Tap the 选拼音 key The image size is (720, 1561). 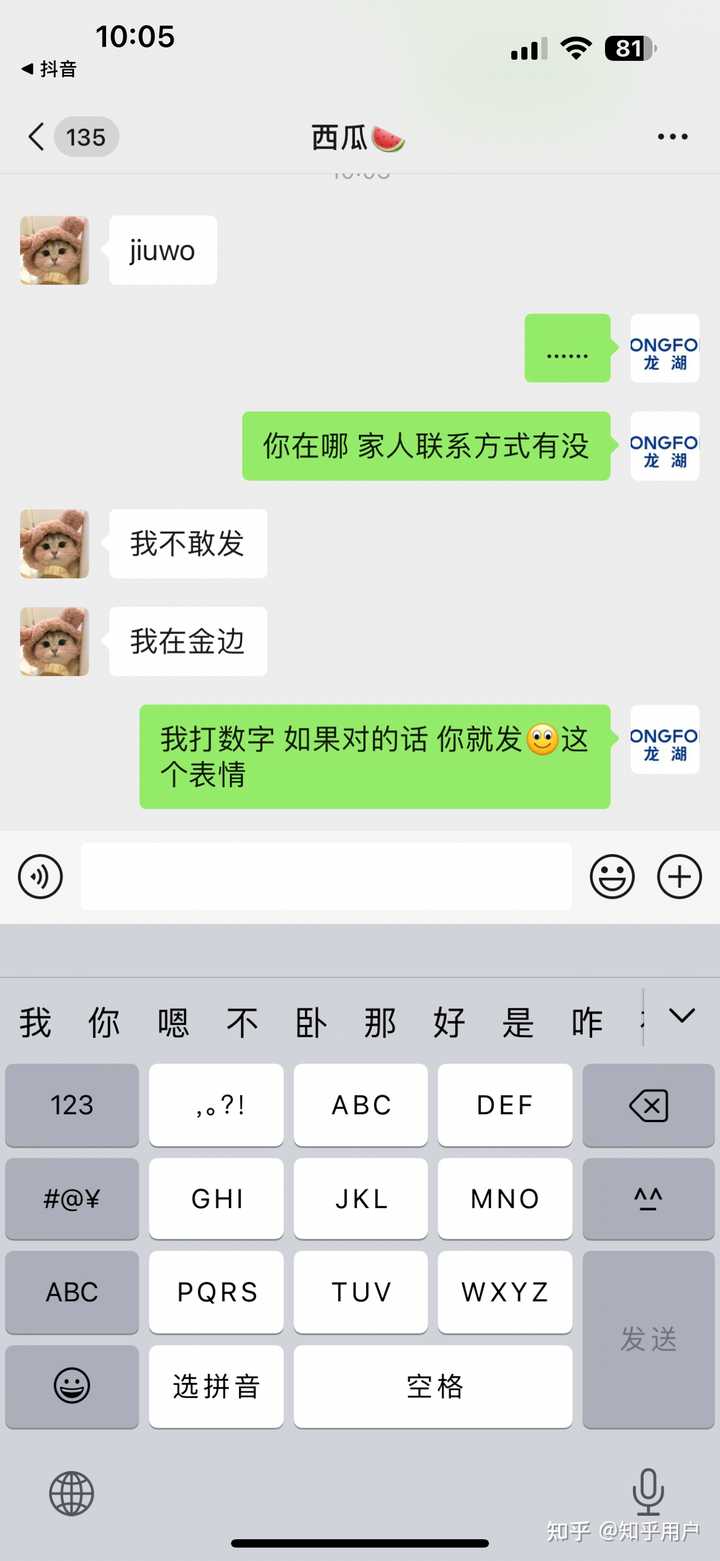pyautogui.click(x=217, y=1386)
